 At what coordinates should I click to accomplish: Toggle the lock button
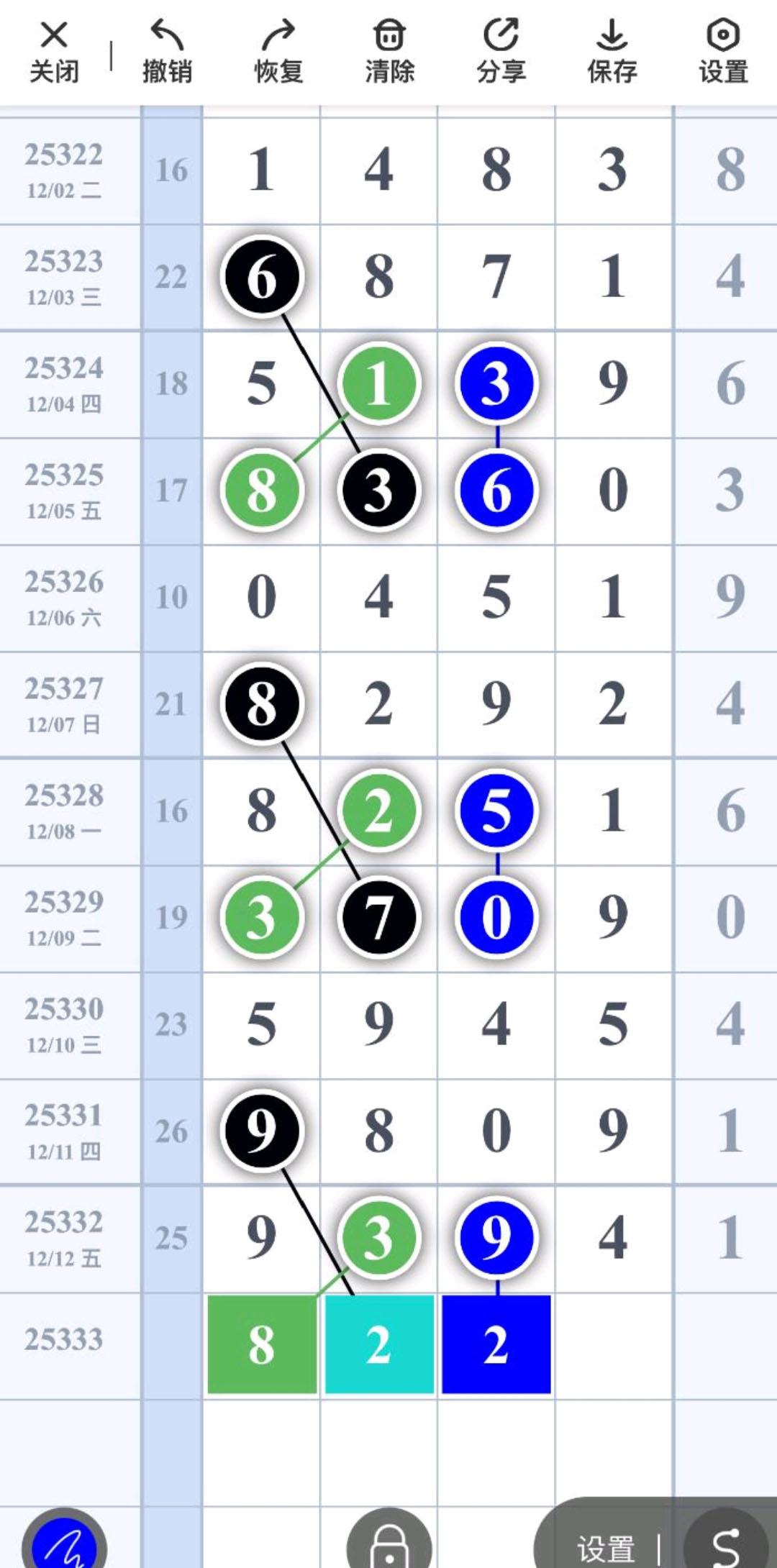click(389, 1543)
